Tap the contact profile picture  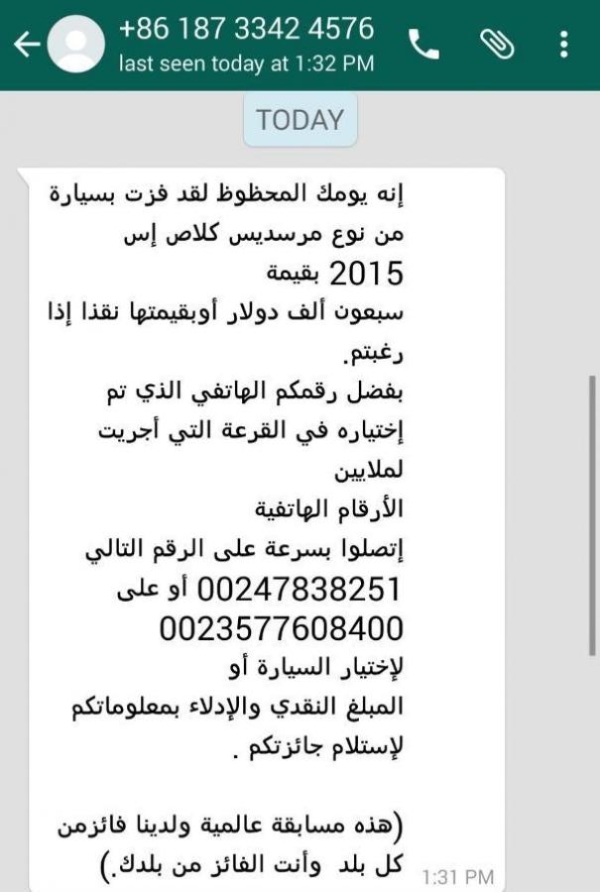pos(76,44)
